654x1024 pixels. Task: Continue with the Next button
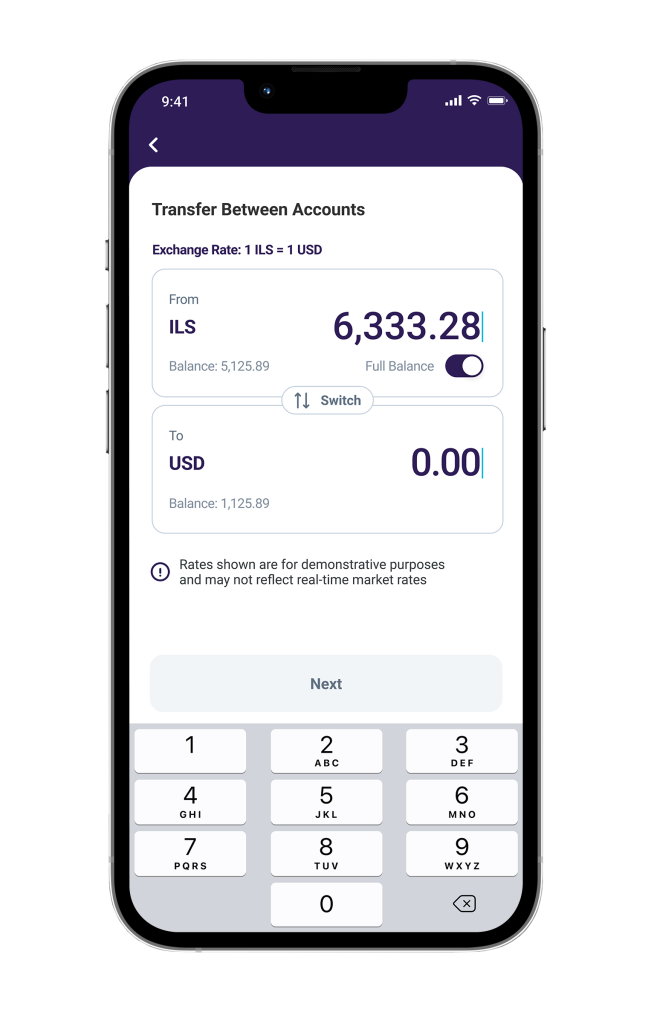326,684
